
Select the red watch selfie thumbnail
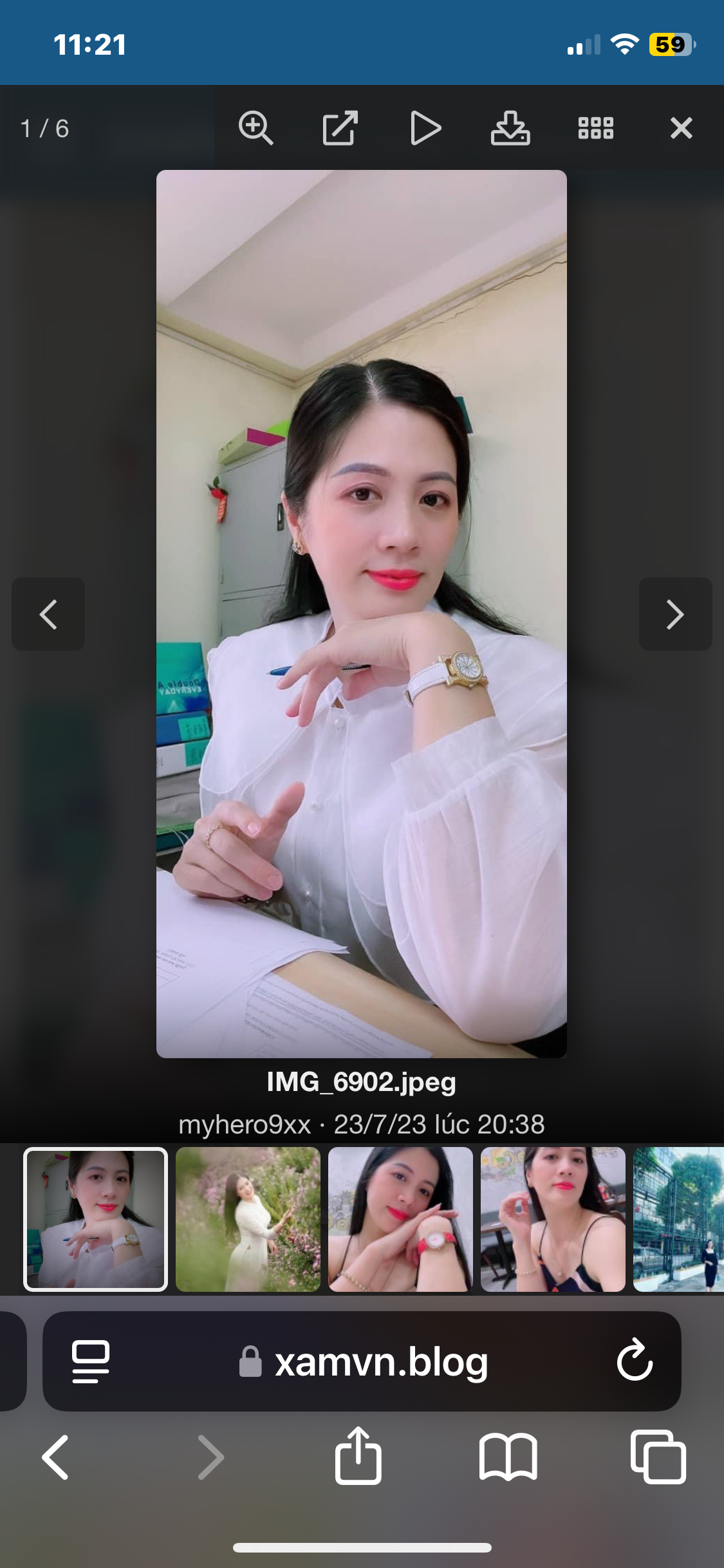(400, 1219)
